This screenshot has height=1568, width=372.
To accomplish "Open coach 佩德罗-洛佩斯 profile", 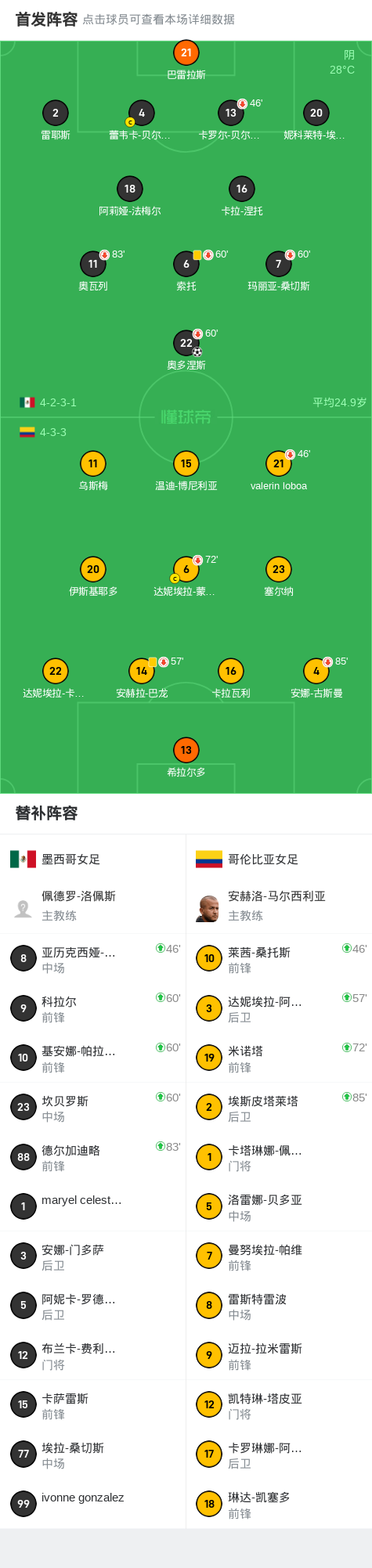I will tap(93, 906).
